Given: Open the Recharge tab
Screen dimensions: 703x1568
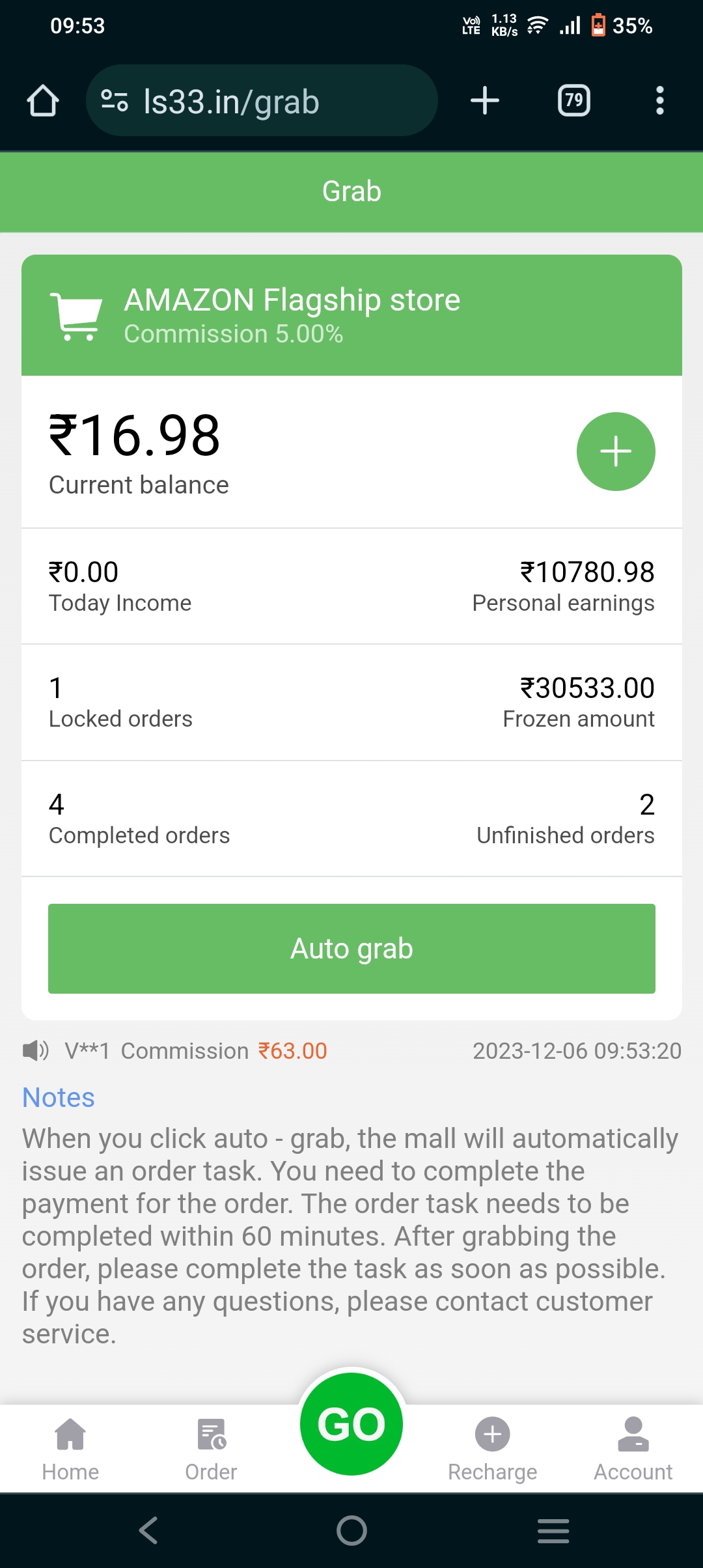Looking at the screenshot, I should tap(492, 1449).
